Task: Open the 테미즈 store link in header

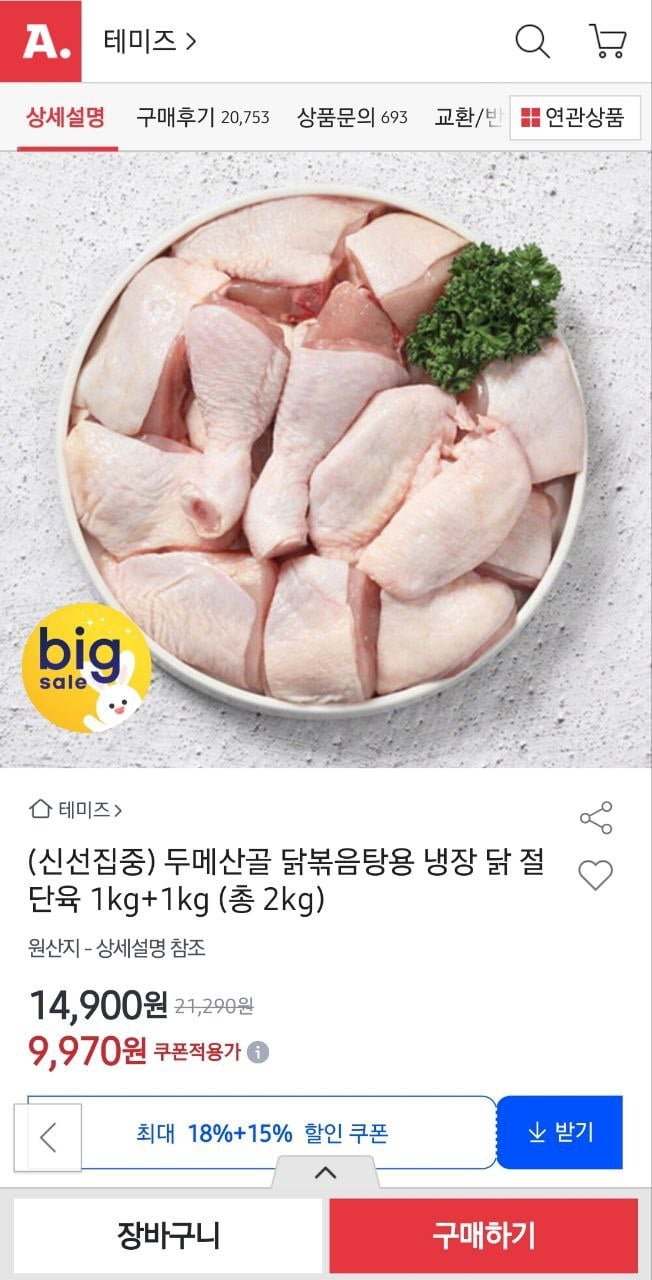Action: coord(149,41)
